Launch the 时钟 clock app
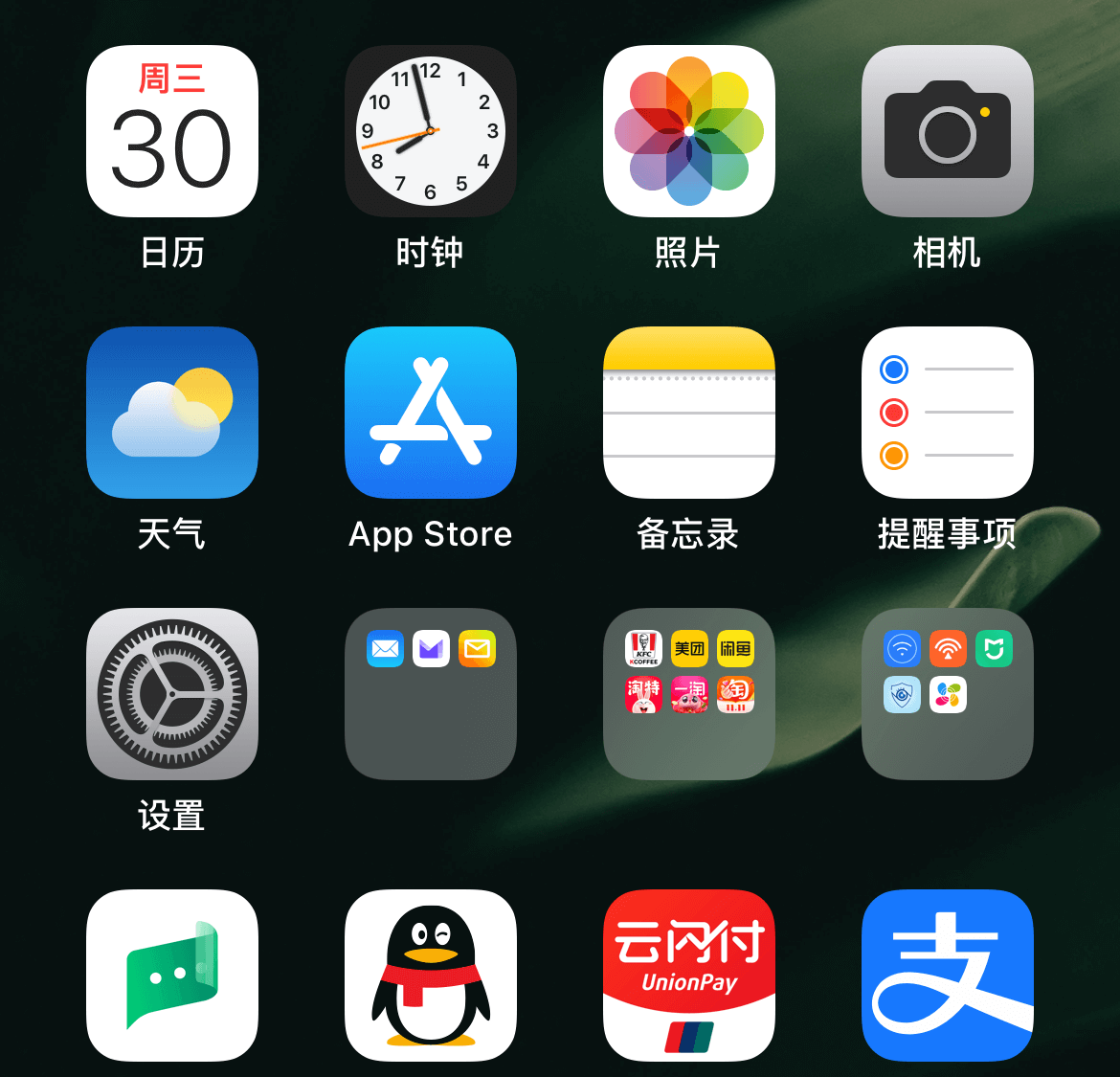1120x1077 pixels. [431, 131]
